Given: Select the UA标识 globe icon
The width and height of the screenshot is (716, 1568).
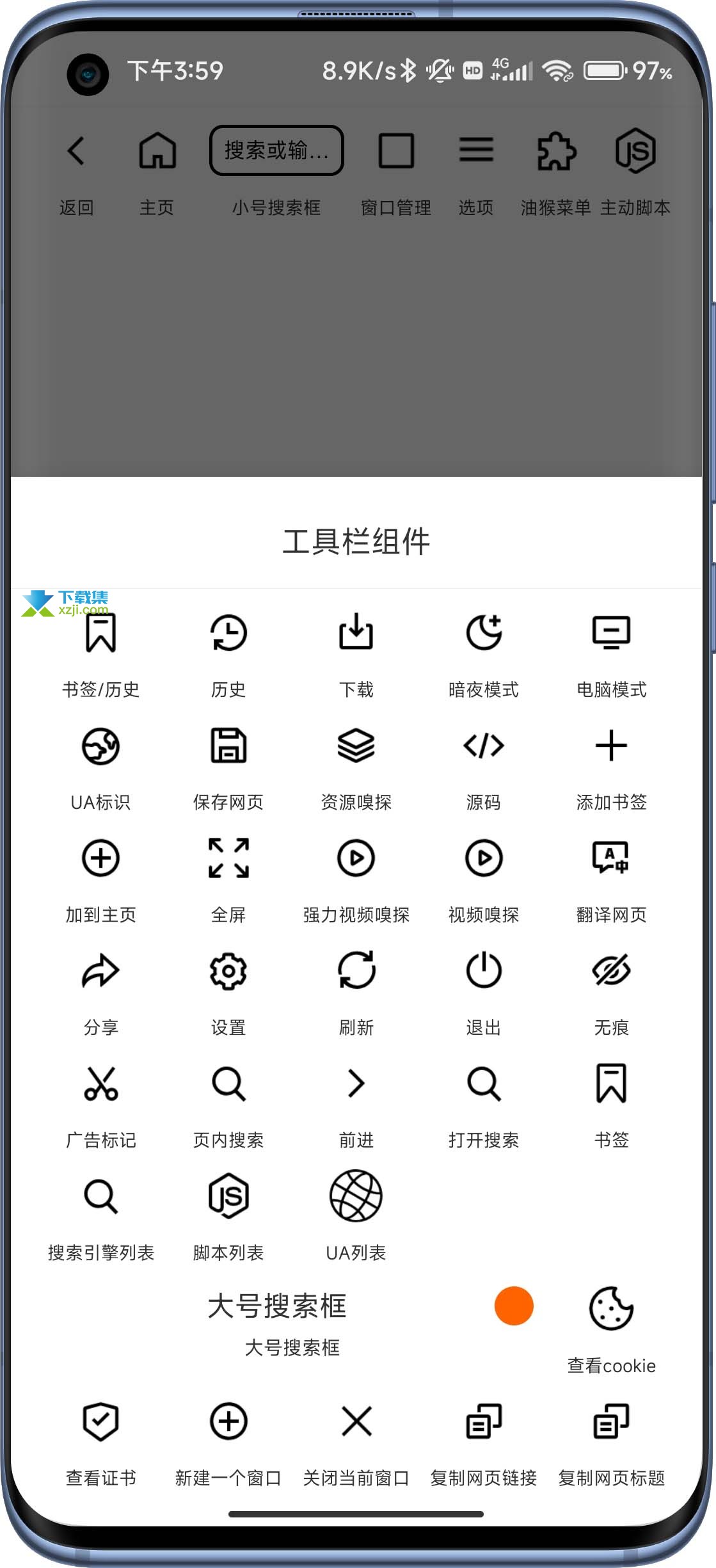Looking at the screenshot, I should [x=101, y=746].
